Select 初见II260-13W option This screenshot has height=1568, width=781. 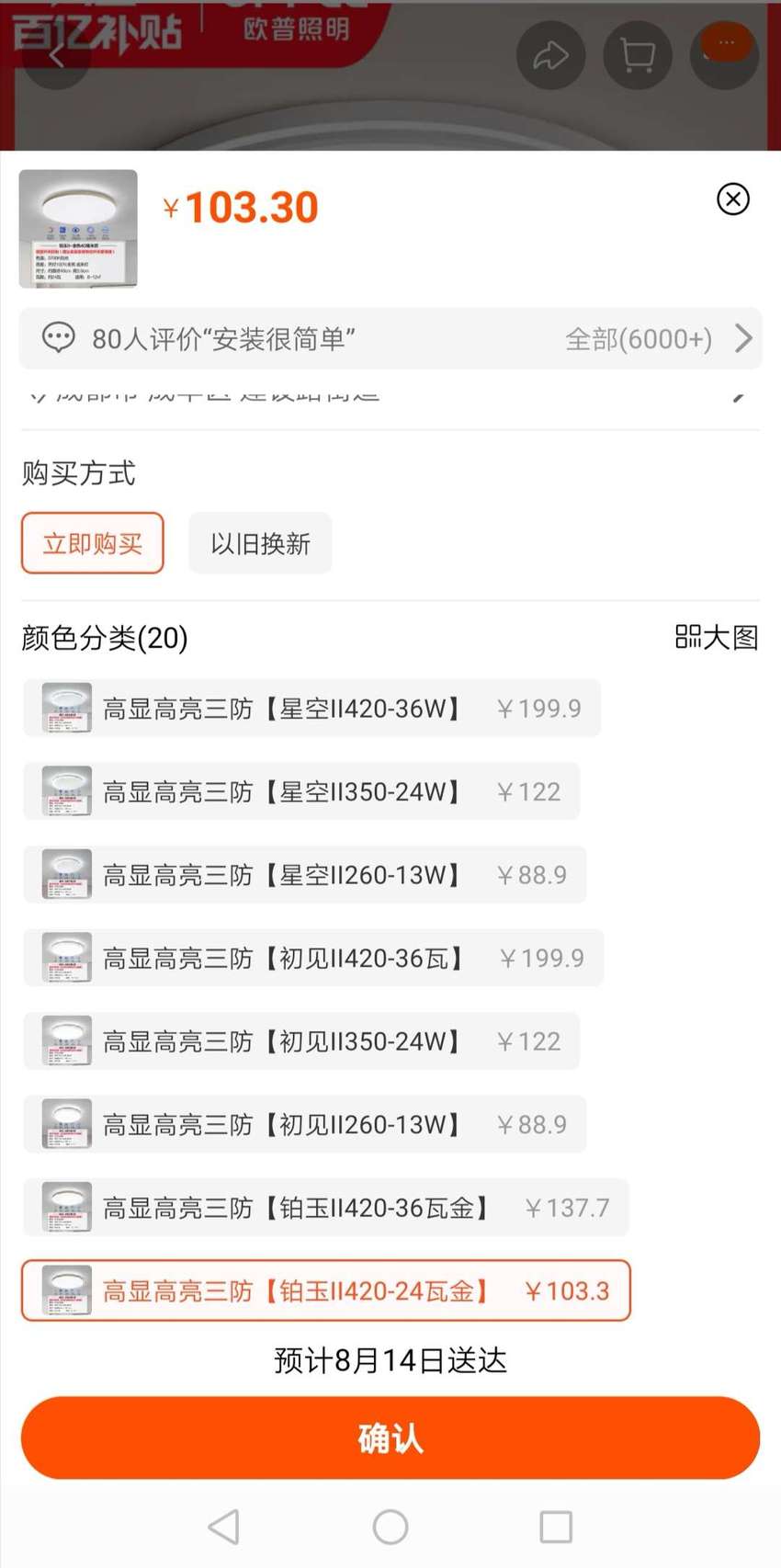(x=304, y=1124)
